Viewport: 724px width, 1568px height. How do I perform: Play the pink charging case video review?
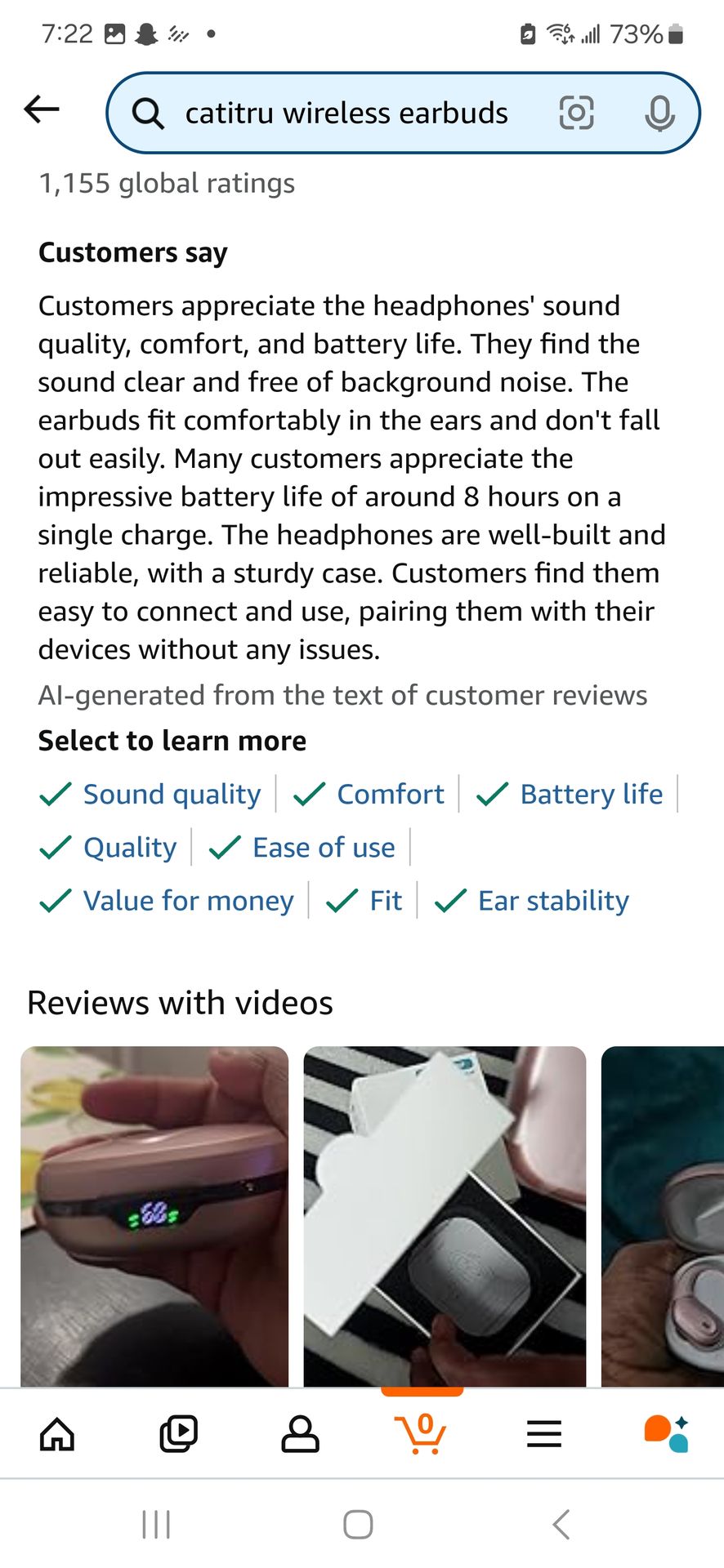(154, 1215)
